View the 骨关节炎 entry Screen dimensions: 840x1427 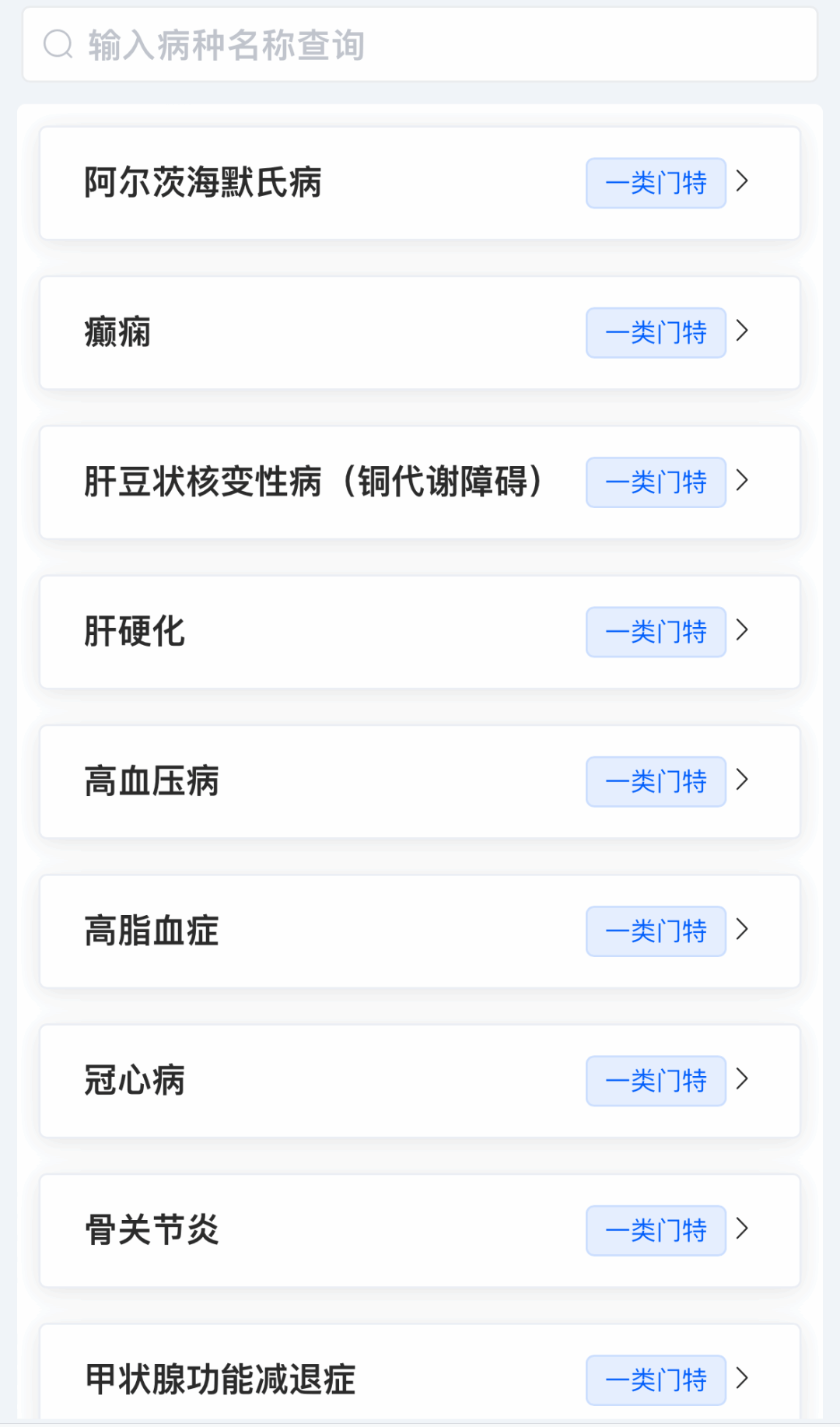click(x=420, y=1230)
